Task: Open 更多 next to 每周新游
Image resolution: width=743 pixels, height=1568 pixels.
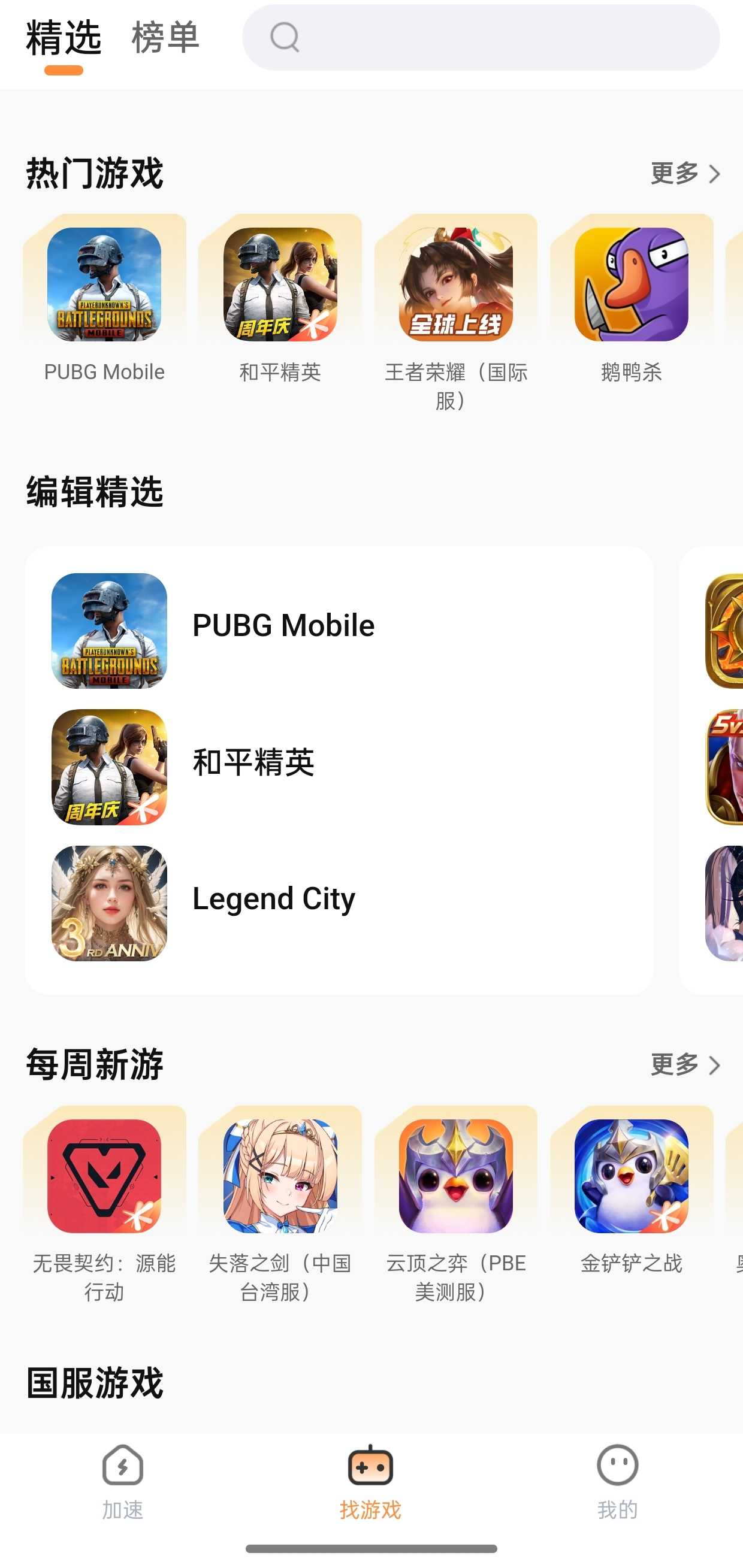Action: pos(685,1065)
